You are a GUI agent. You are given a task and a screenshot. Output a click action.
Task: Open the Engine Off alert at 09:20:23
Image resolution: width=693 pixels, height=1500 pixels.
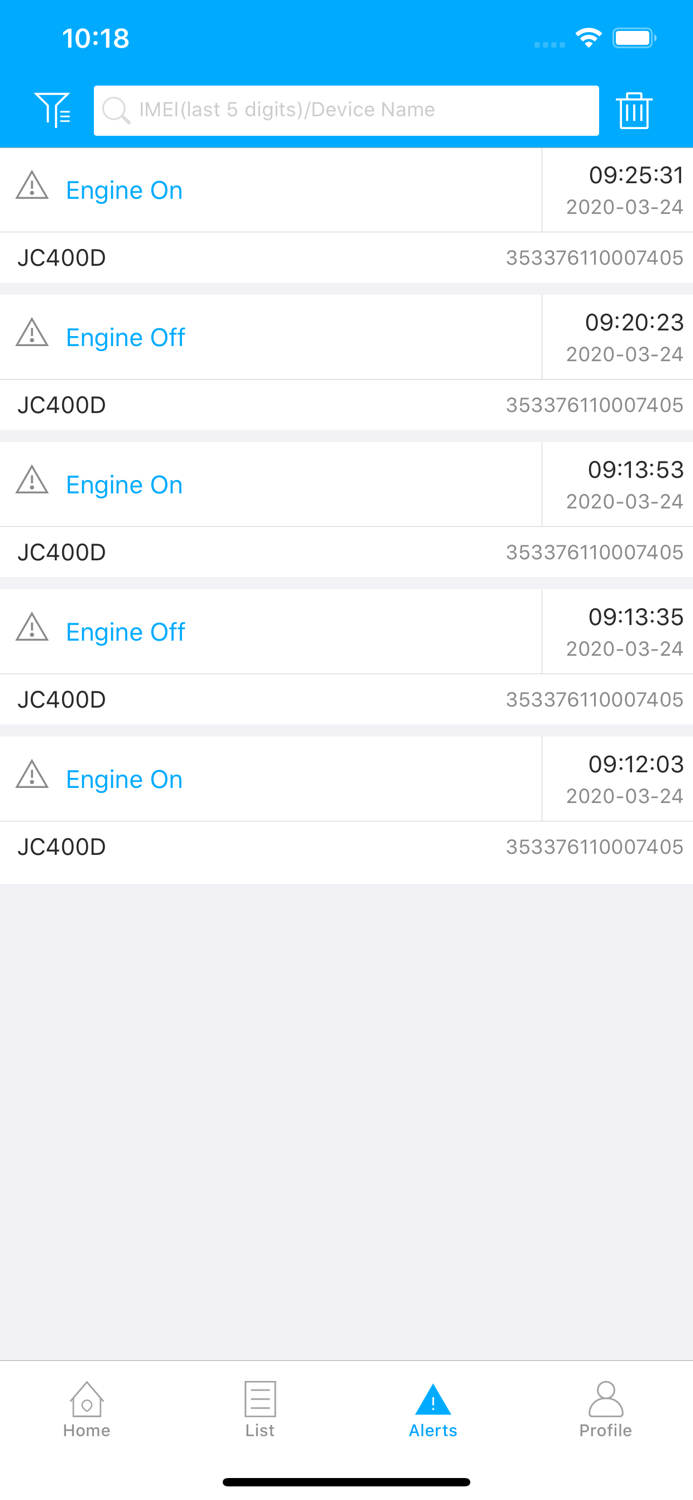(346, 362)
